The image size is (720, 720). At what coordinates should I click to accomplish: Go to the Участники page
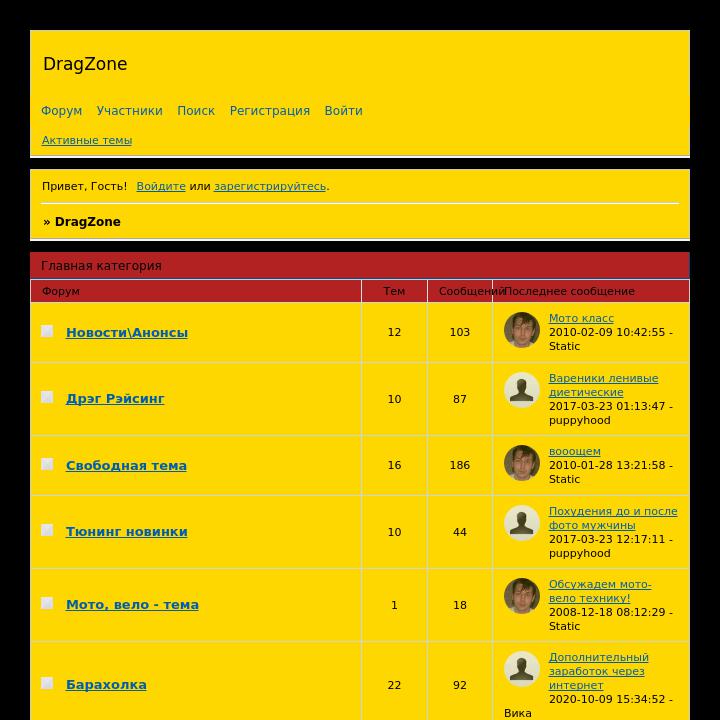click(x=129, y=111)
